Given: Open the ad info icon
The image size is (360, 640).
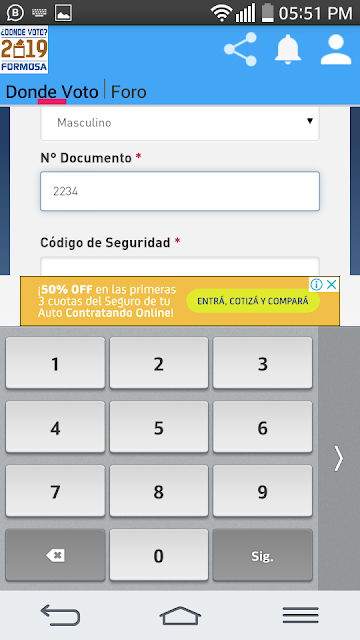Looking at the screenshot, I should tap(316, 284).
